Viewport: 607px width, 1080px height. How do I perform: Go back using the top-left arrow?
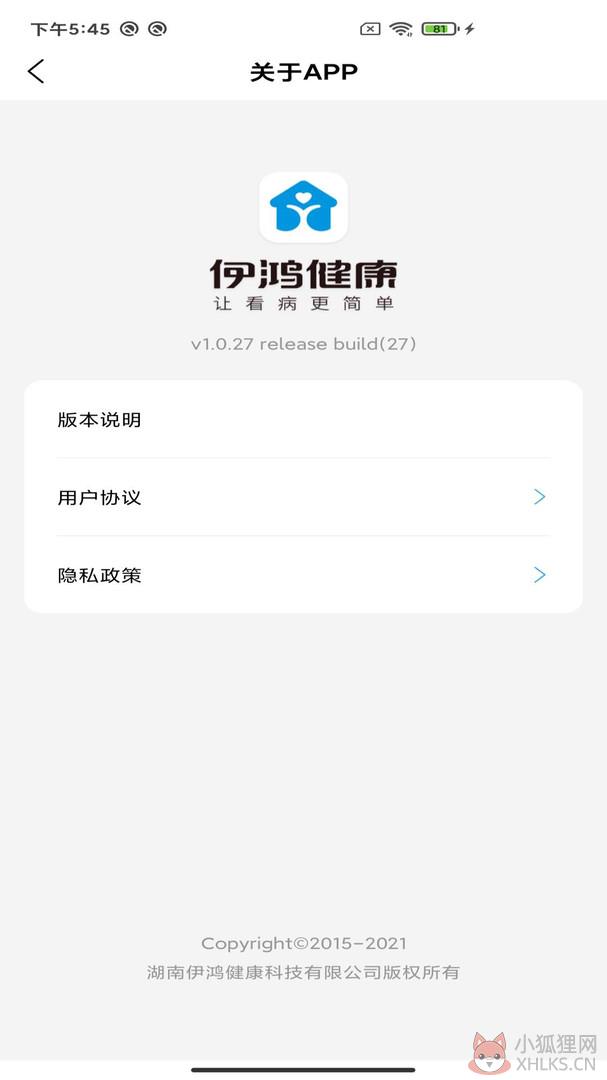[x=36, y=71]
